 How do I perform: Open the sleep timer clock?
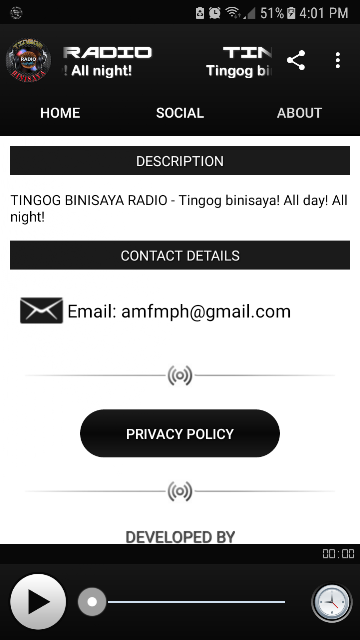(x=332, y=602)
